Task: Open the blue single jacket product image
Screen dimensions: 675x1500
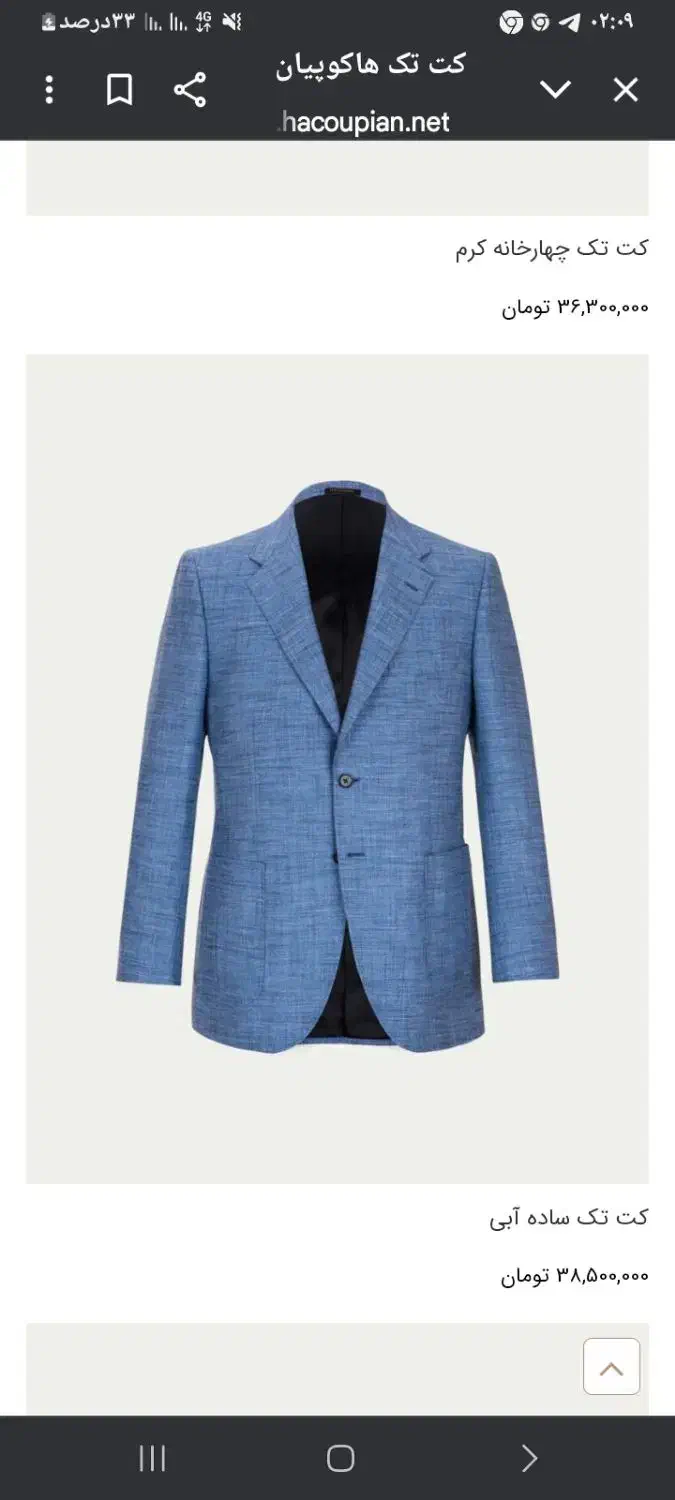Action: [337, 768]
